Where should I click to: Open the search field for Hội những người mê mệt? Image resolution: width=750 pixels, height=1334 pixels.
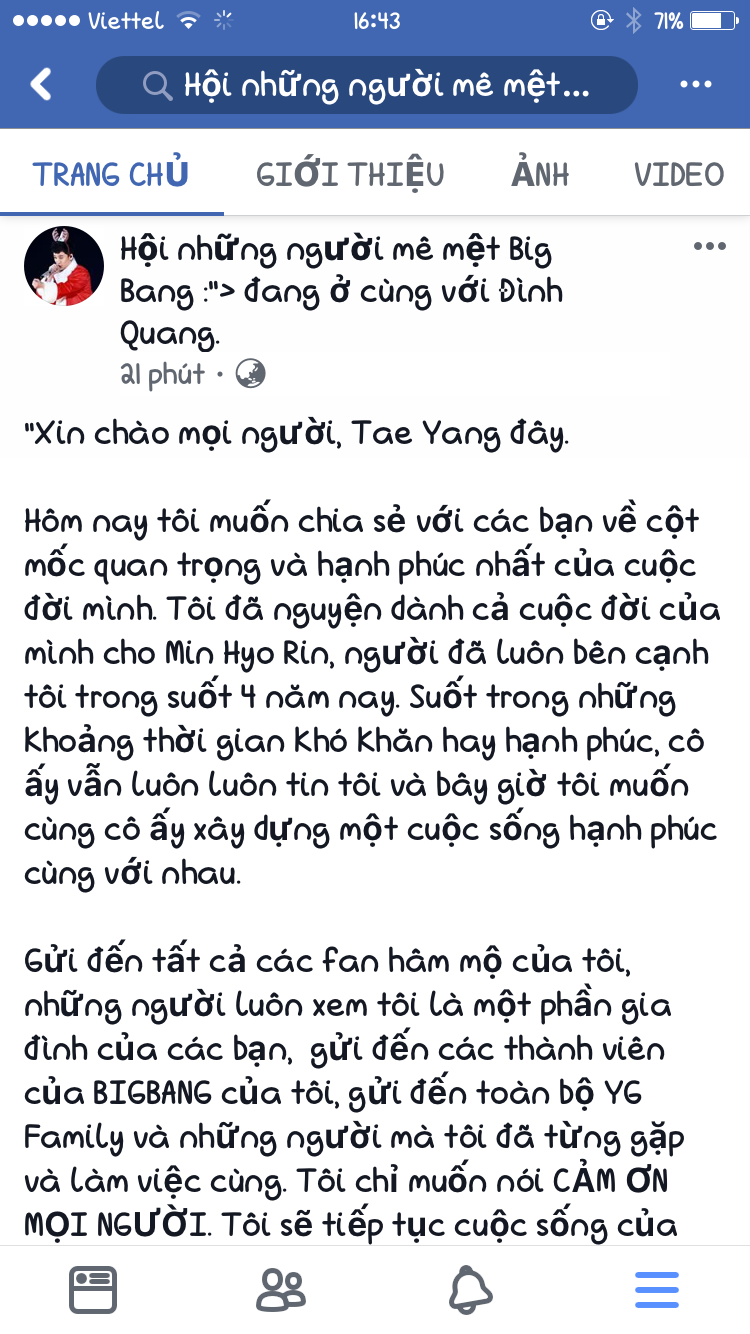[366, 85]
